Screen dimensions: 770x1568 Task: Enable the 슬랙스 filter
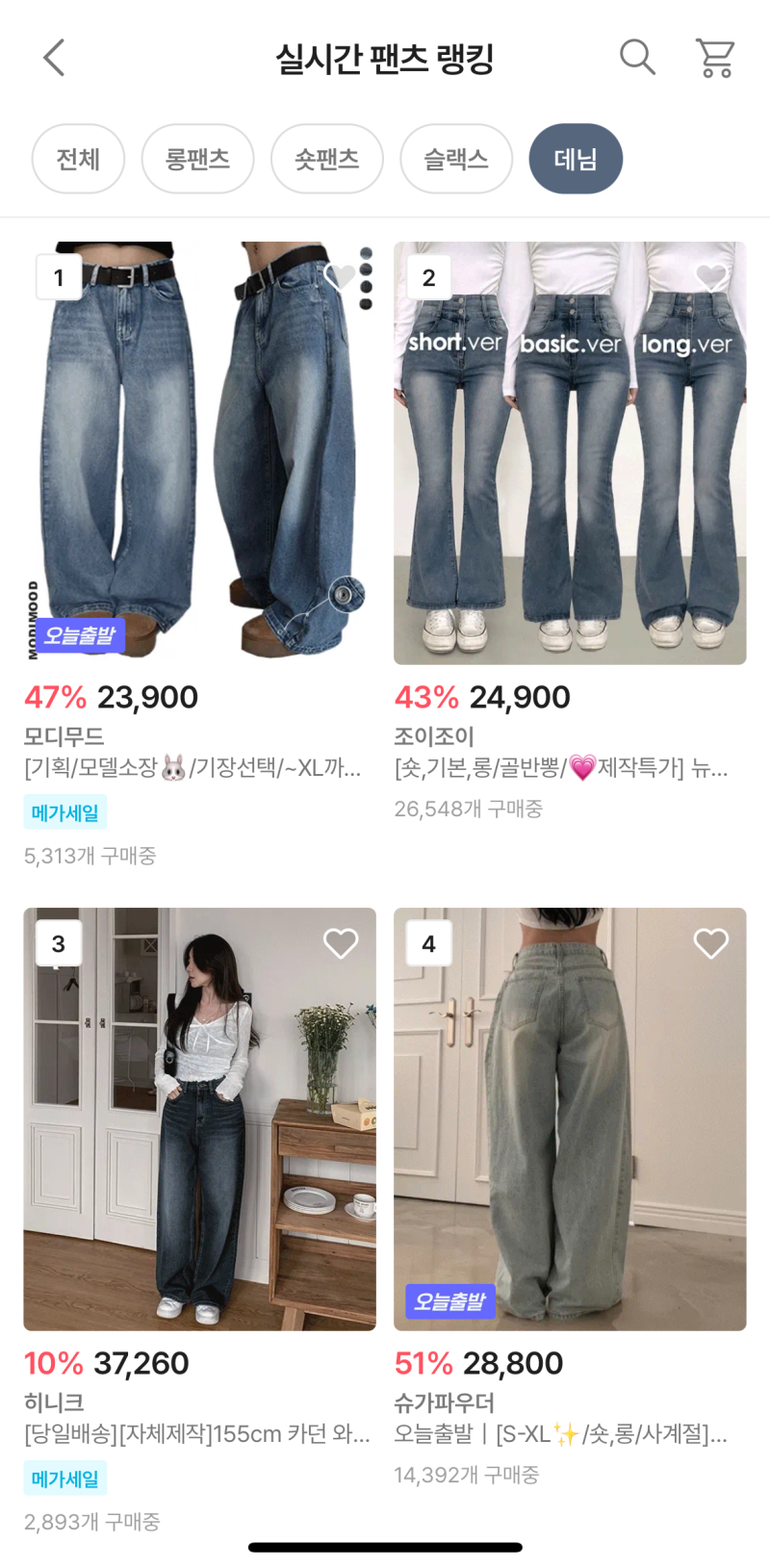pos(455,159)
